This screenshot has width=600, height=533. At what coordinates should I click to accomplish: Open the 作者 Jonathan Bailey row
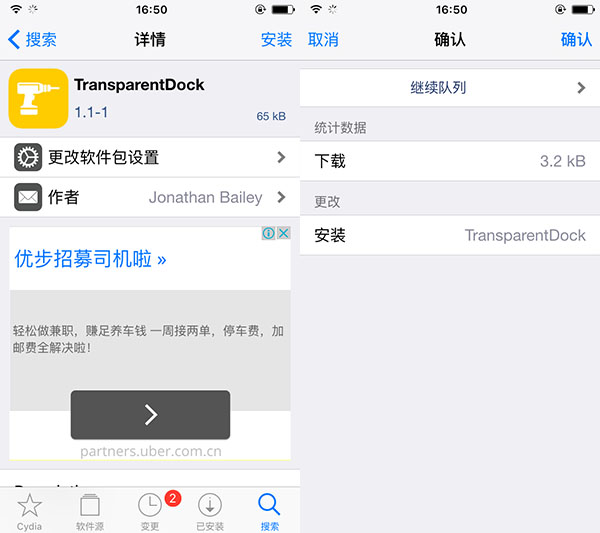pos(150,197)
